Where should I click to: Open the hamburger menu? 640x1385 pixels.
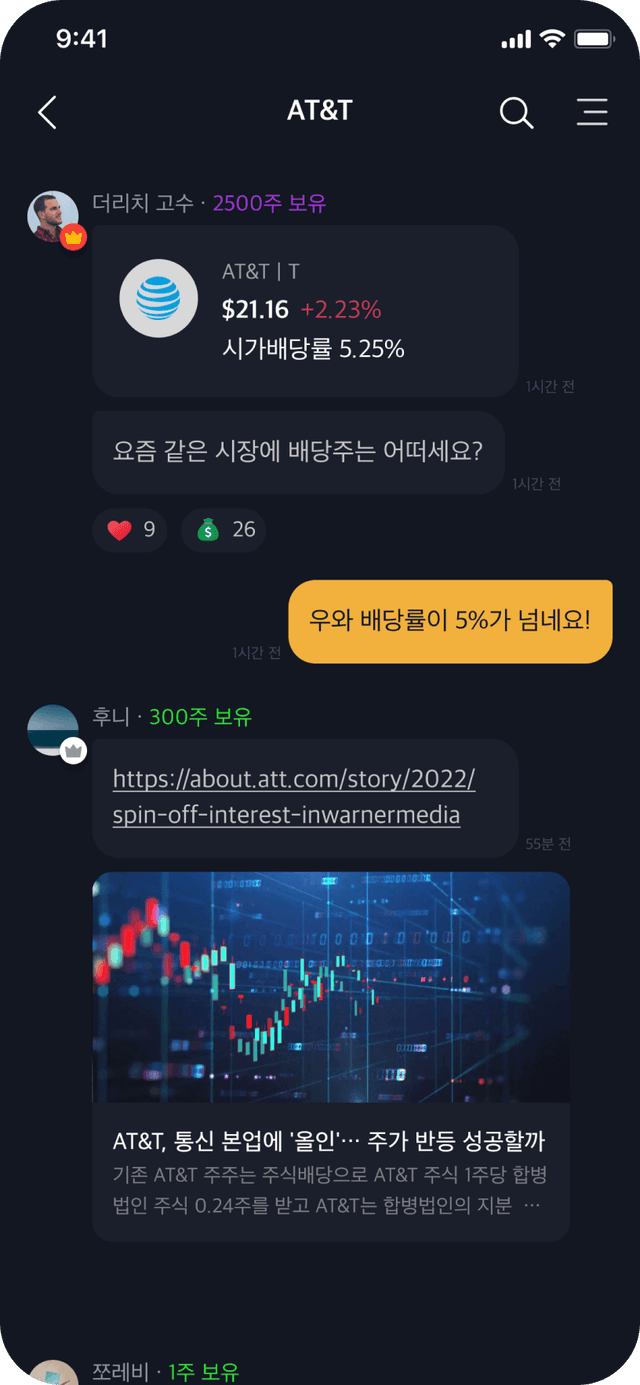coord(592,112)
